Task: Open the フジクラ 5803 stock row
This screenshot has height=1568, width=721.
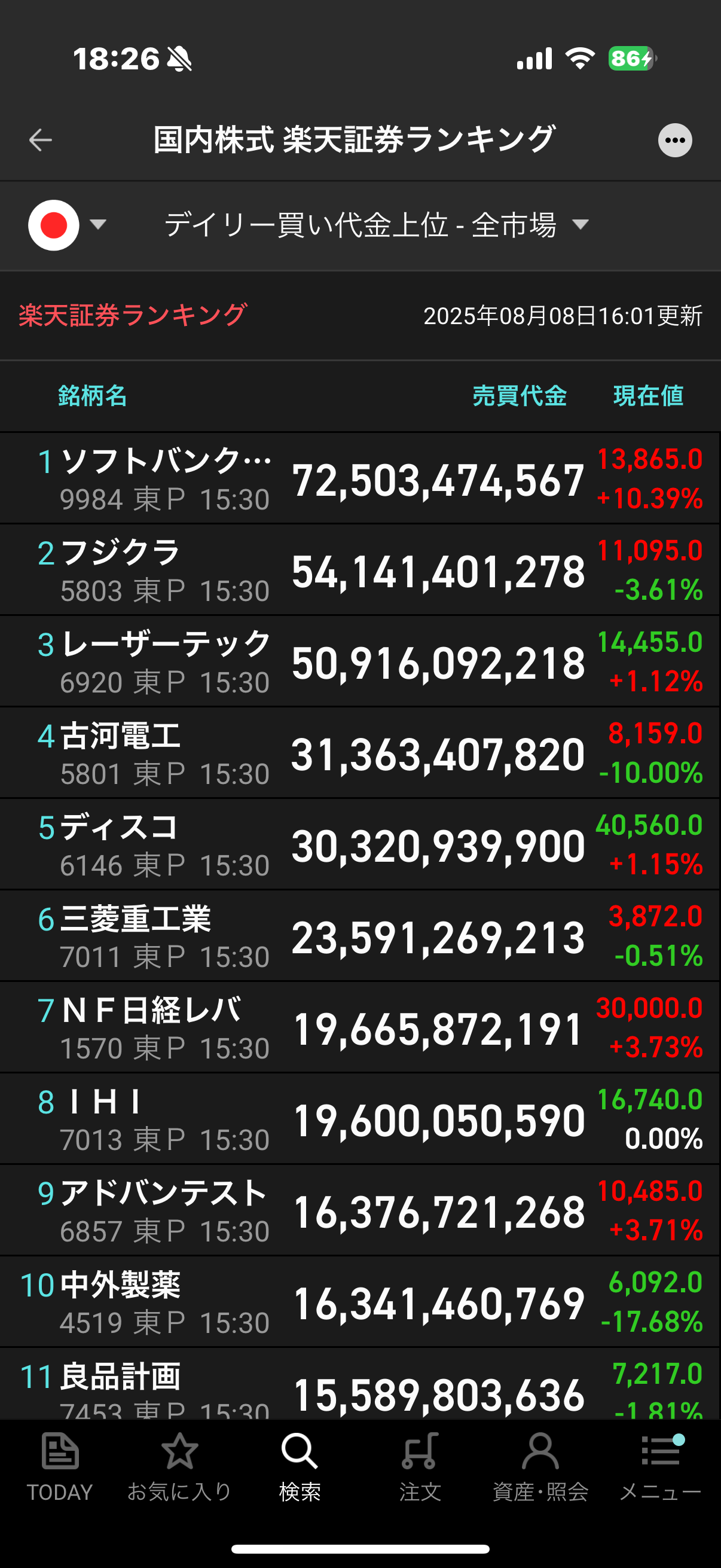Action: tap(360, 570)
